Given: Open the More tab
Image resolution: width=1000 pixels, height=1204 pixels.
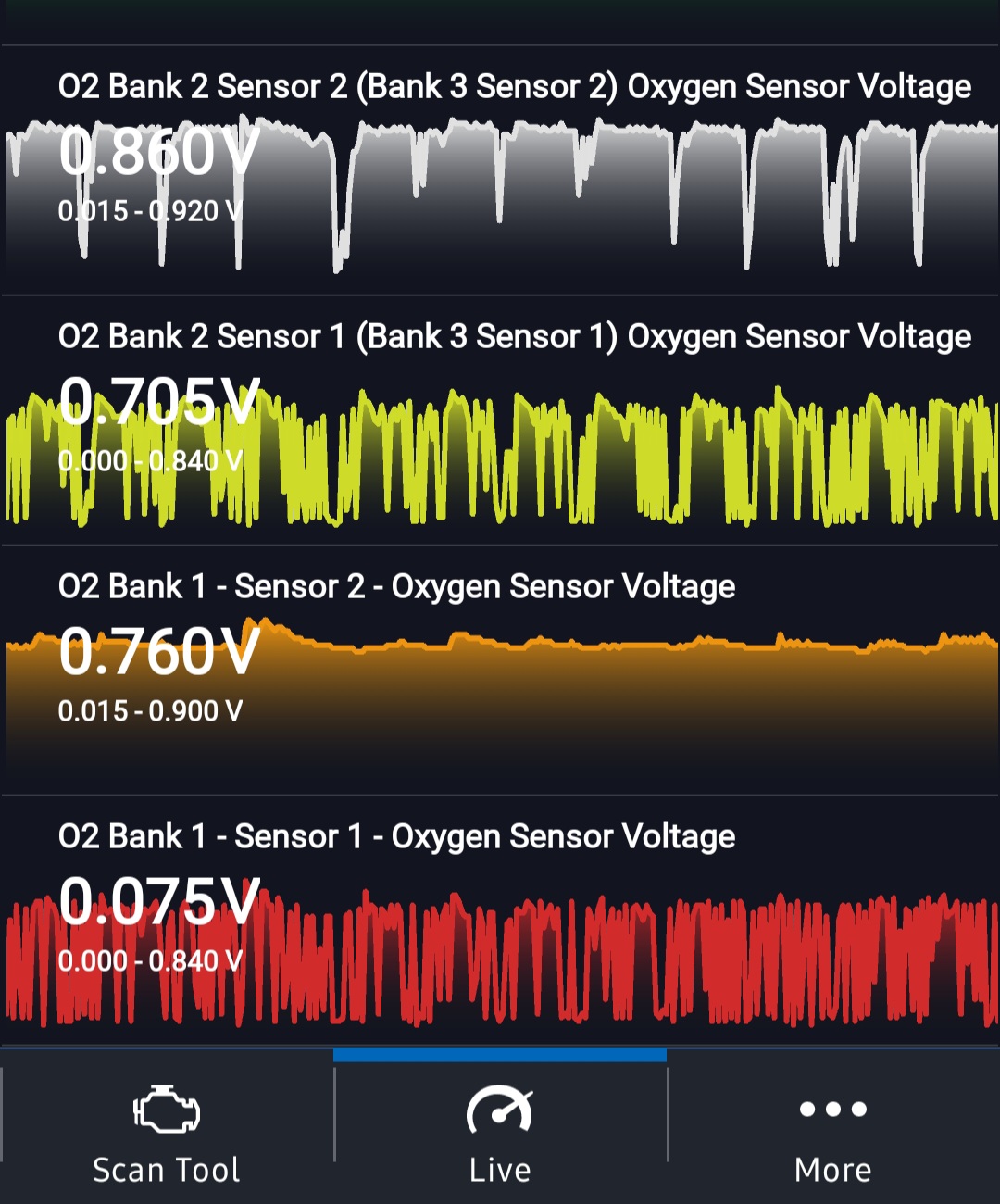Looking at the screenshot, I should point(833,1132).
